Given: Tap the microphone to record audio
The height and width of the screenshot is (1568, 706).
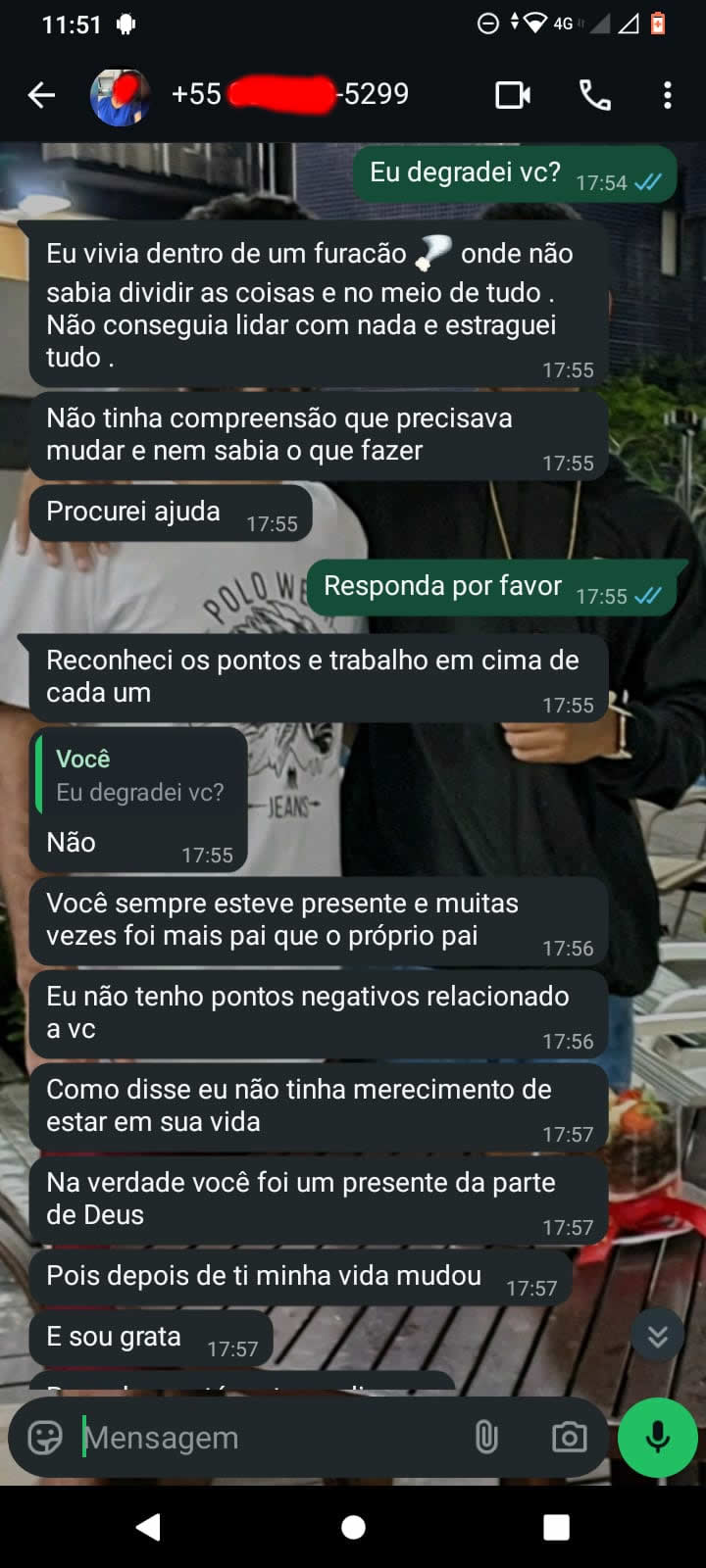Looking at the screenshot, I should point(657,1438).
